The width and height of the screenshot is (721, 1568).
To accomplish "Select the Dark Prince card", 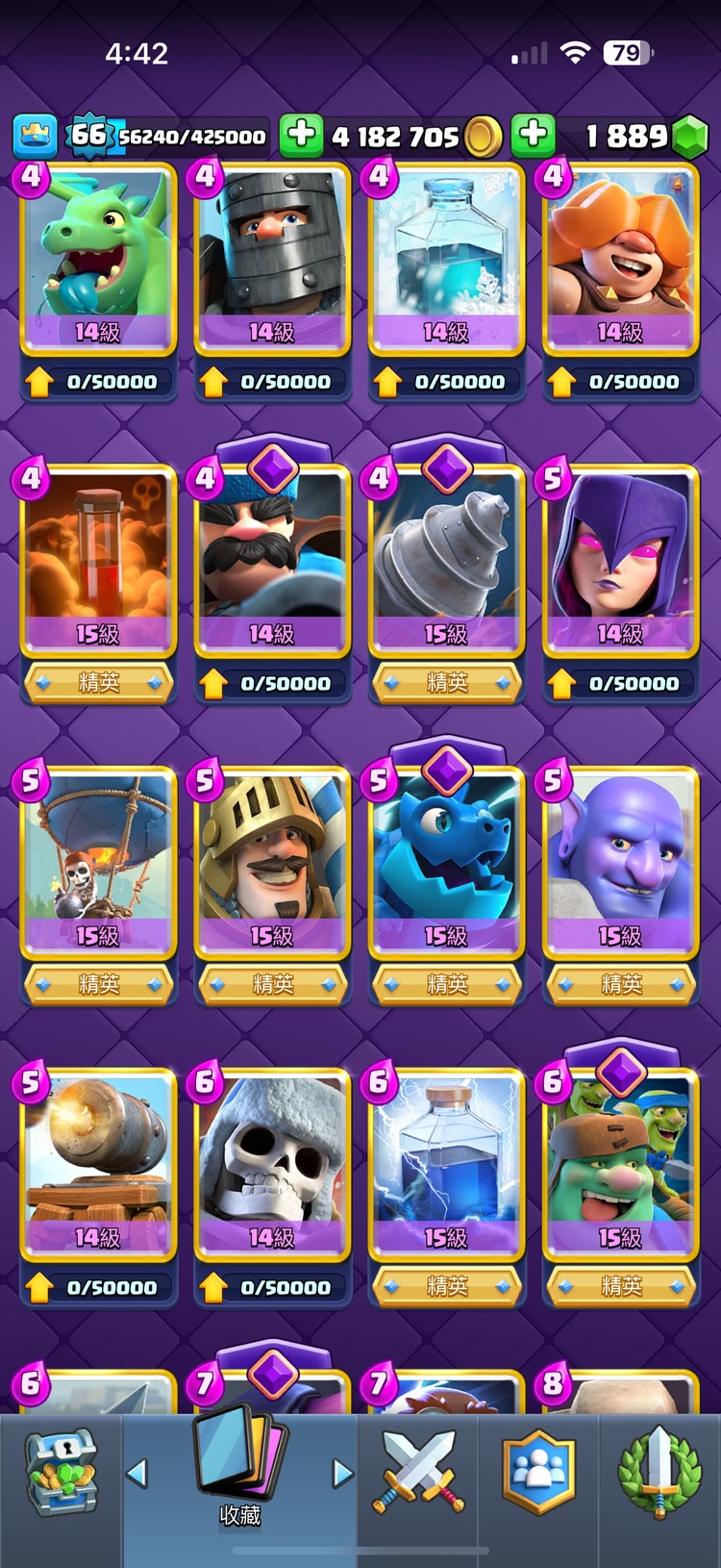I will tap(272, 258).
